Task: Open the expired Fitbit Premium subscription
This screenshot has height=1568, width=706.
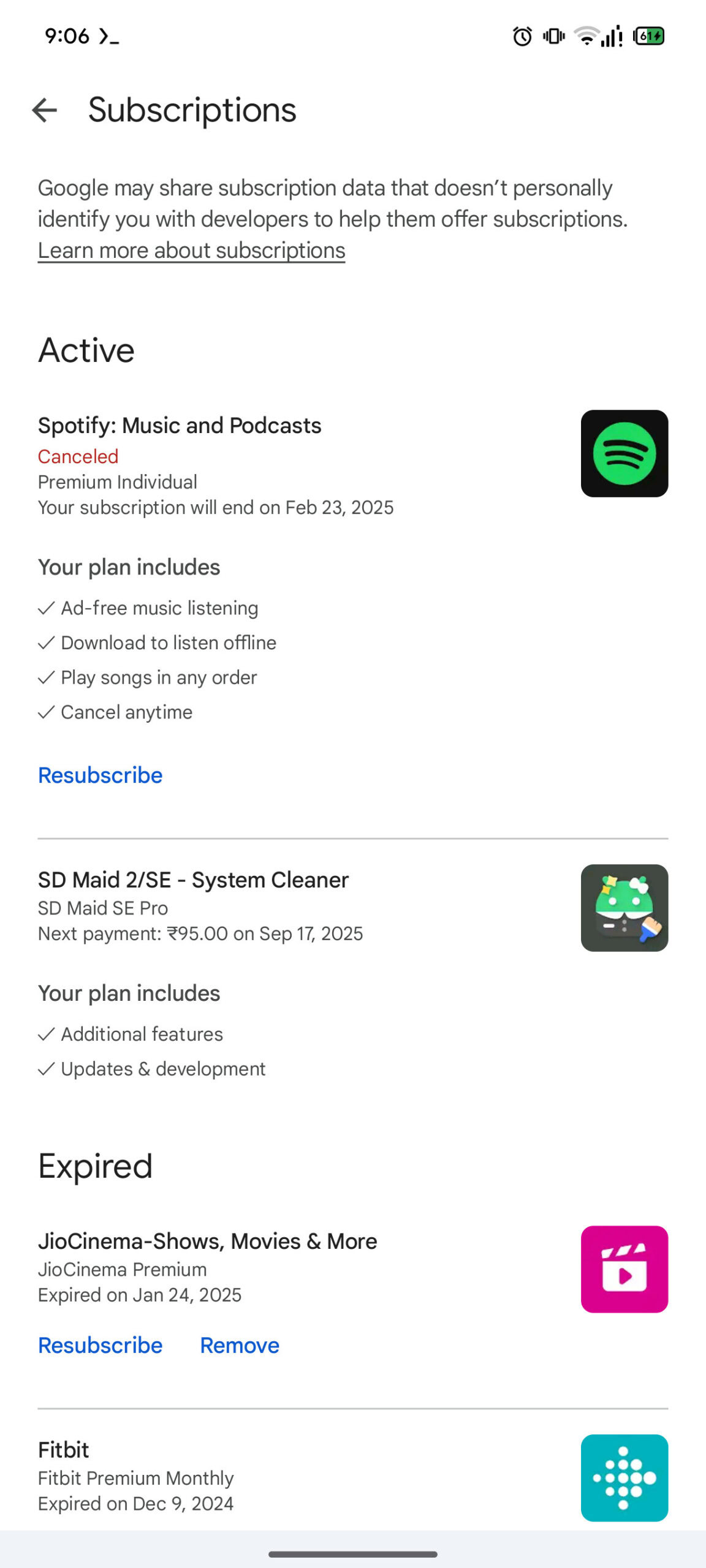Action: click(353, 1477)
